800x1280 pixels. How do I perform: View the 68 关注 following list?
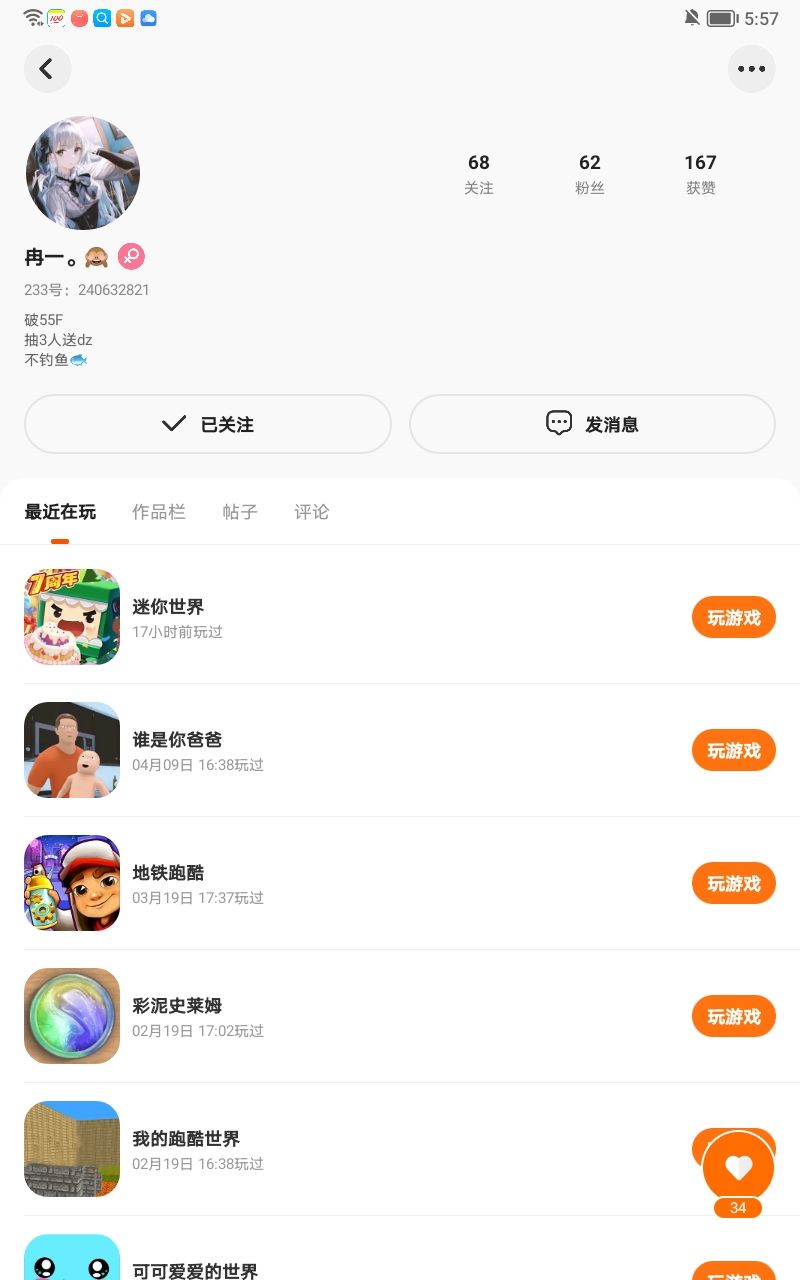click(479, 173)
